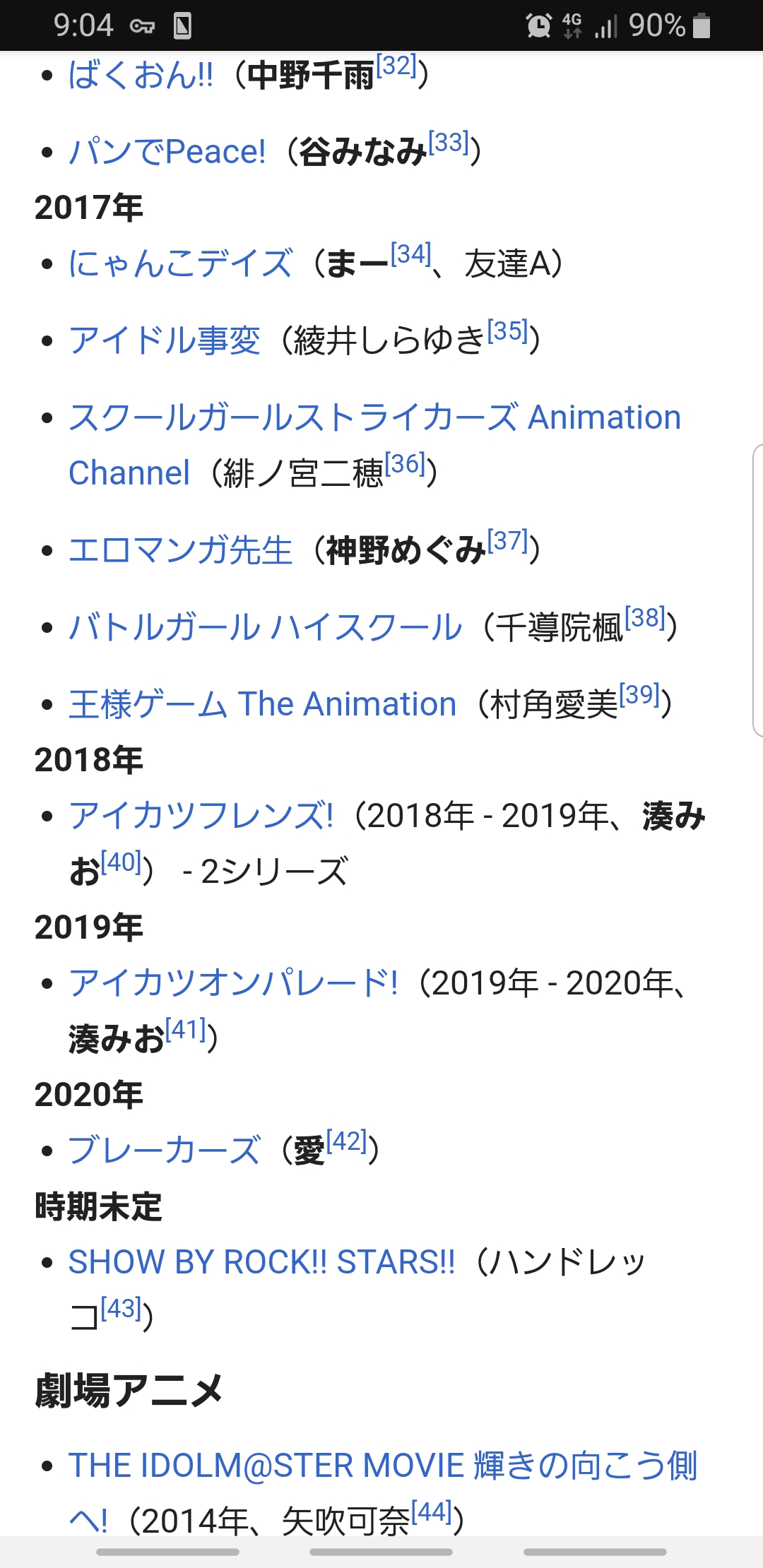Jump to citation 32 after 中野千雨
763x1568 pixels.
tap(396, 66)
